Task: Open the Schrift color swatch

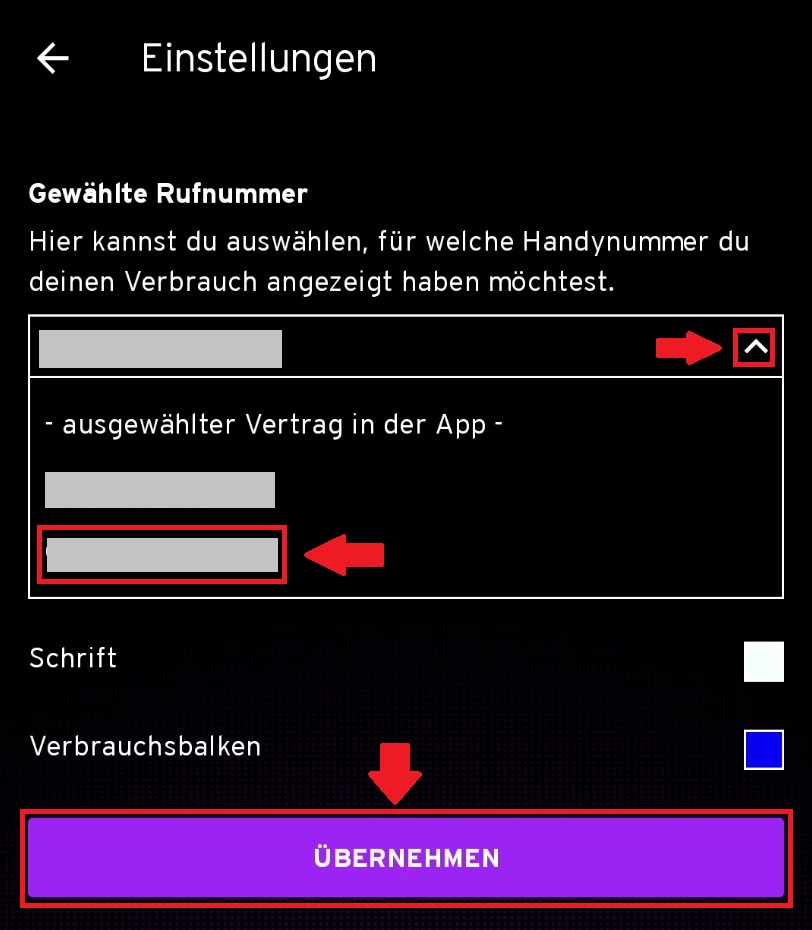Action: 763,661
